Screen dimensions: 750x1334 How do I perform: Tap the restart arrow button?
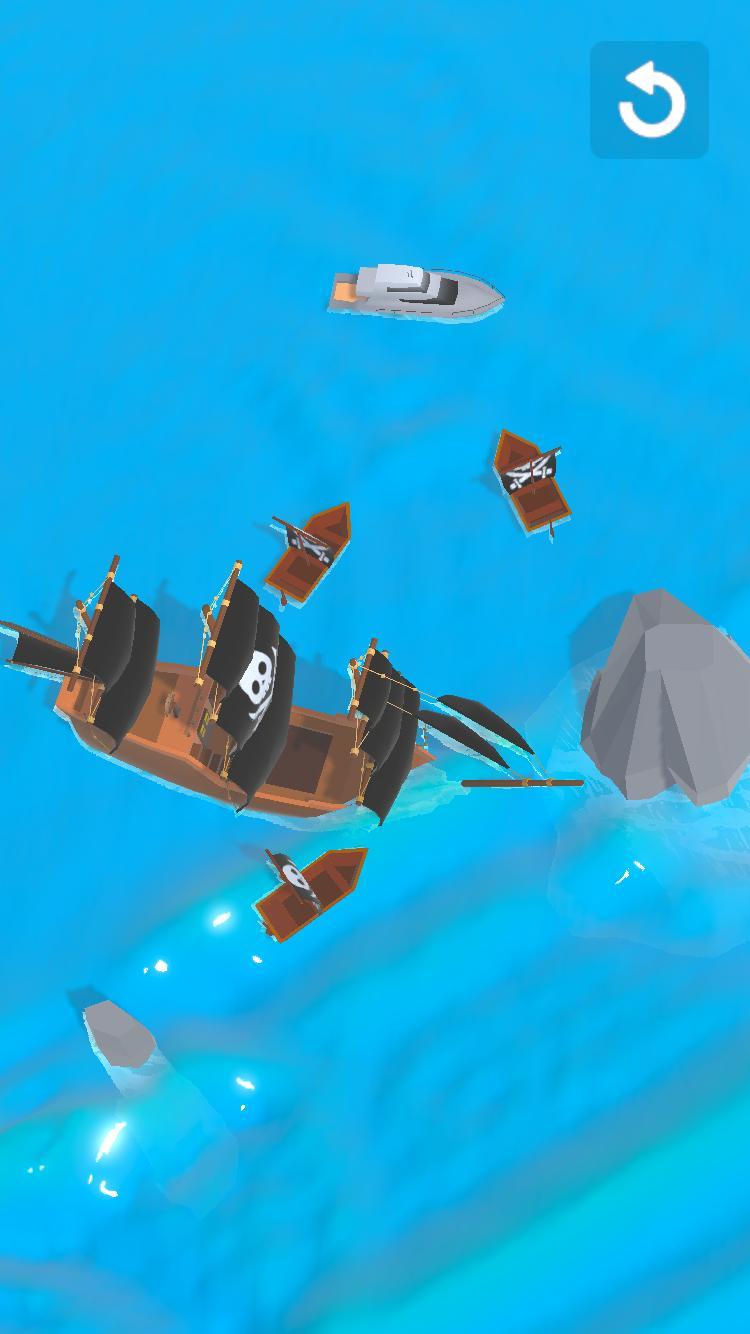click(649, 100)
